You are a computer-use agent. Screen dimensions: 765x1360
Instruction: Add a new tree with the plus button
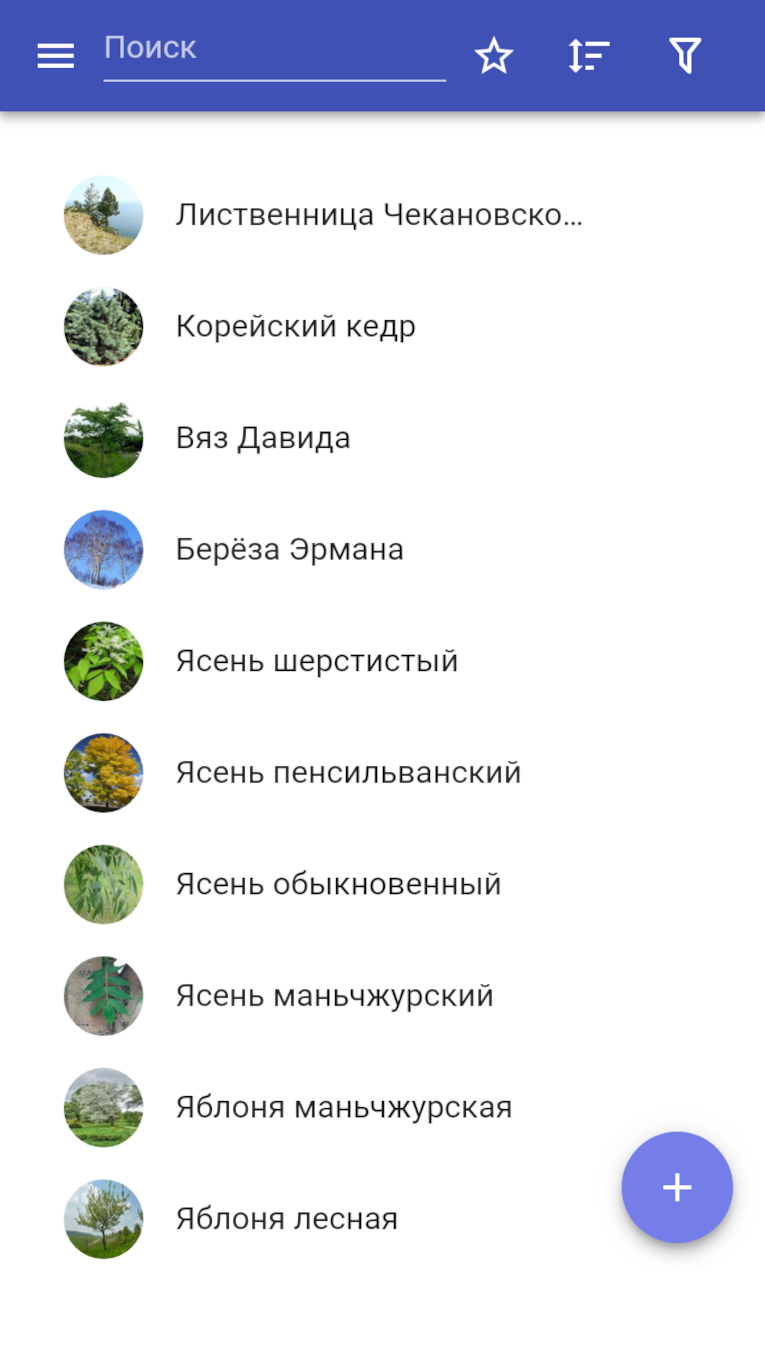pos(677,1187)
